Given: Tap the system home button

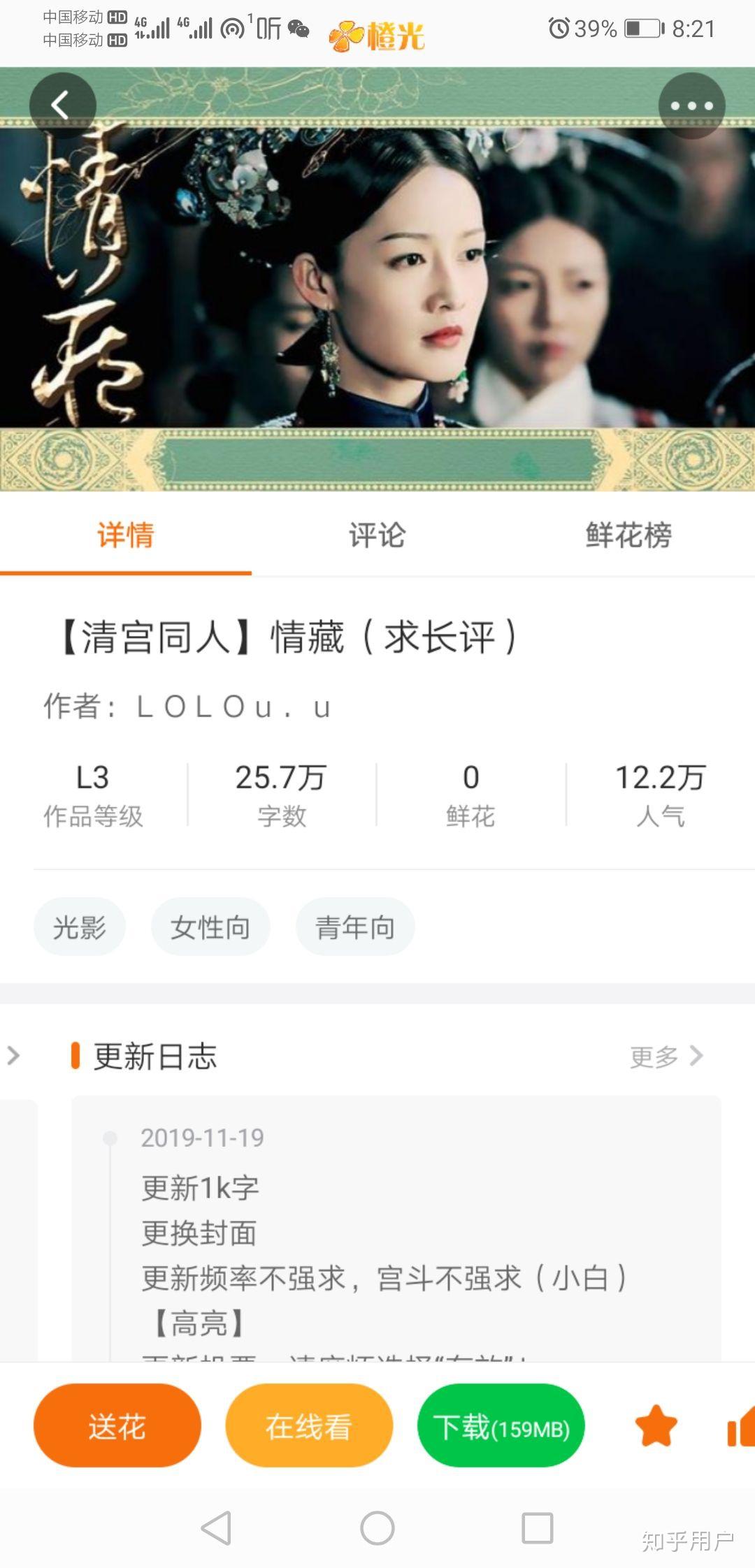Looking at the screenshot, I should (x=377, y=1528).
